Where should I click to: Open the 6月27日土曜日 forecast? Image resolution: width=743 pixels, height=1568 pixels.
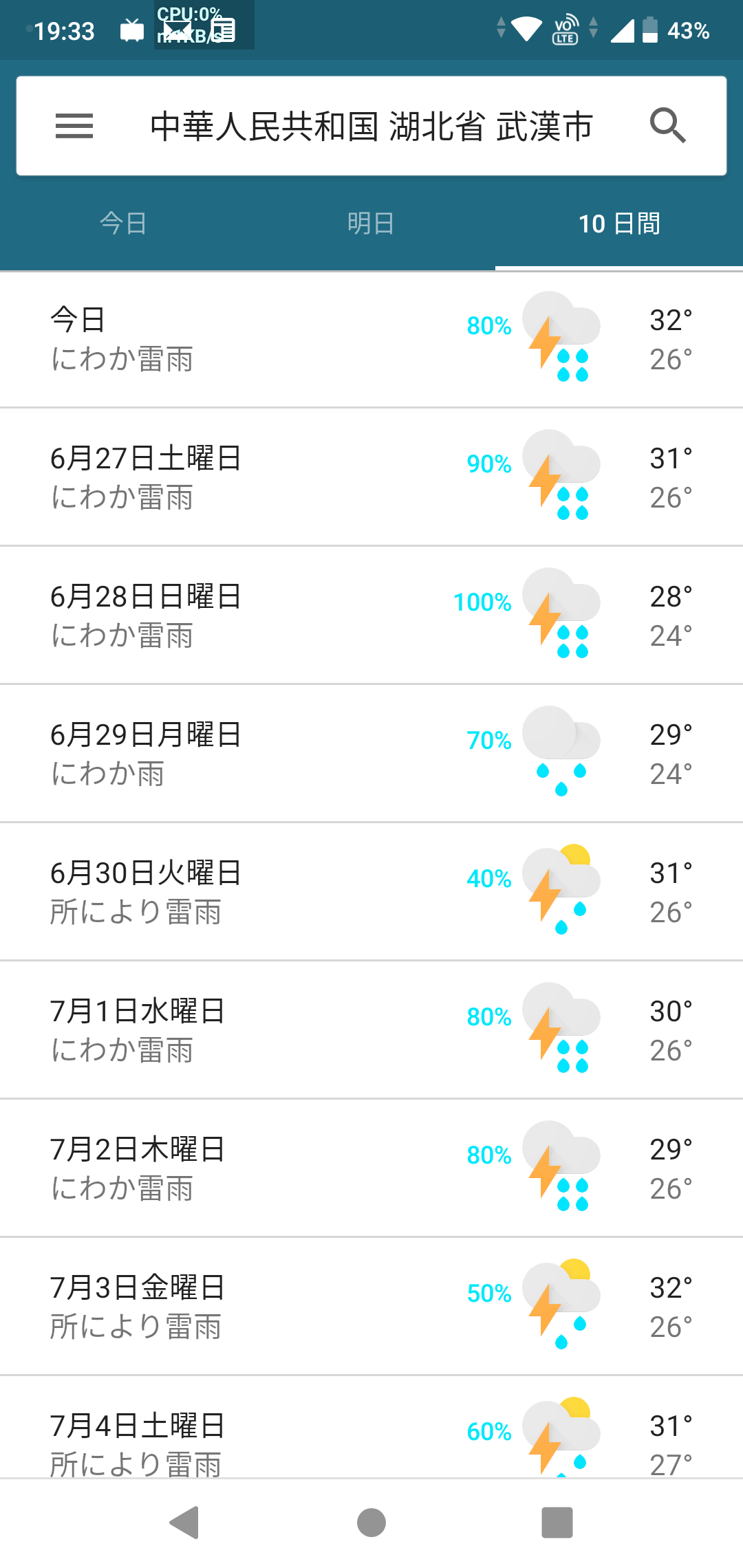371,477
